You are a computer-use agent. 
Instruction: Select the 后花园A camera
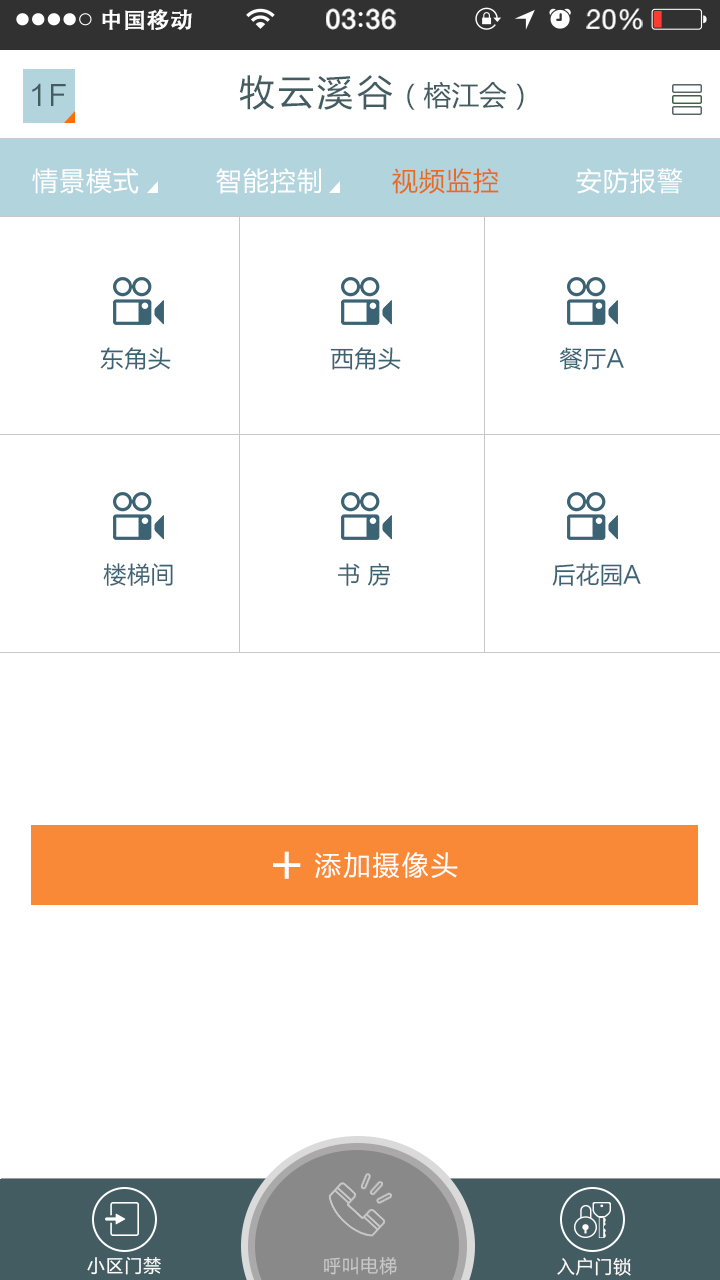point(595,540)
